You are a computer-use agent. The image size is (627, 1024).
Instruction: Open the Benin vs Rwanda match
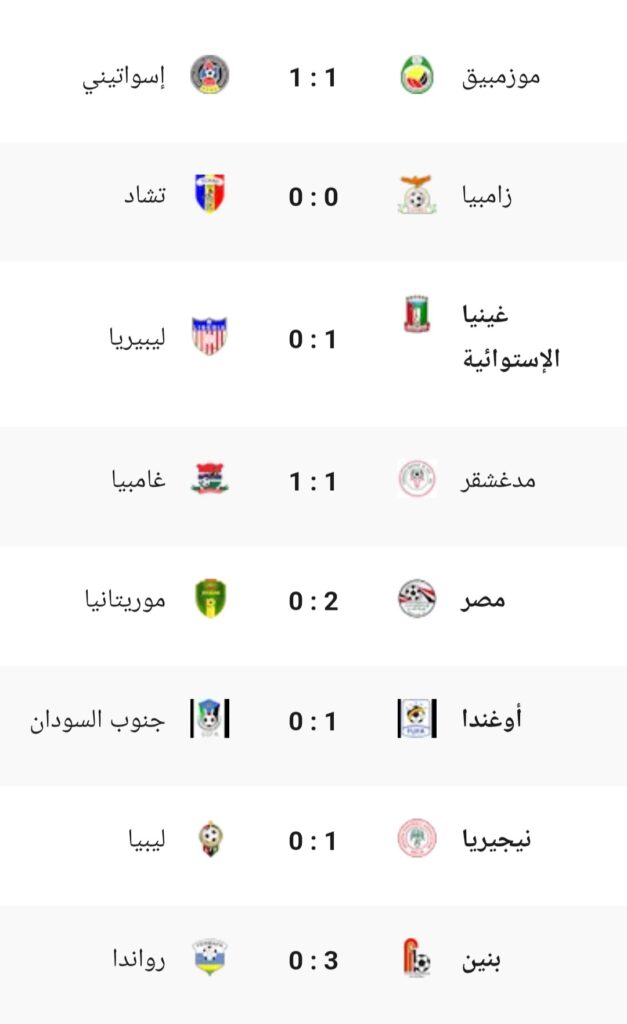coord(313,962)
